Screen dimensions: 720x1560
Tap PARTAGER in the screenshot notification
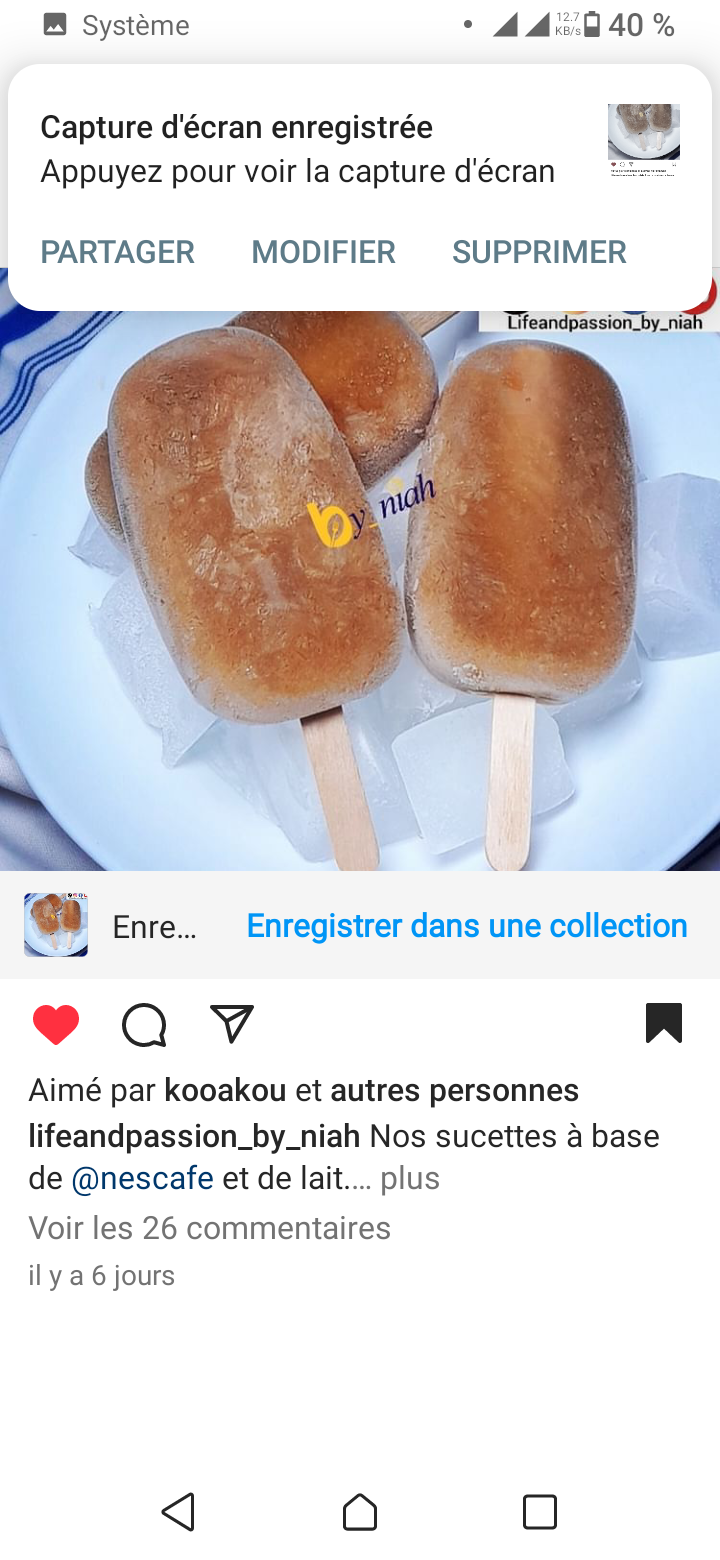(x=117, y=252)
